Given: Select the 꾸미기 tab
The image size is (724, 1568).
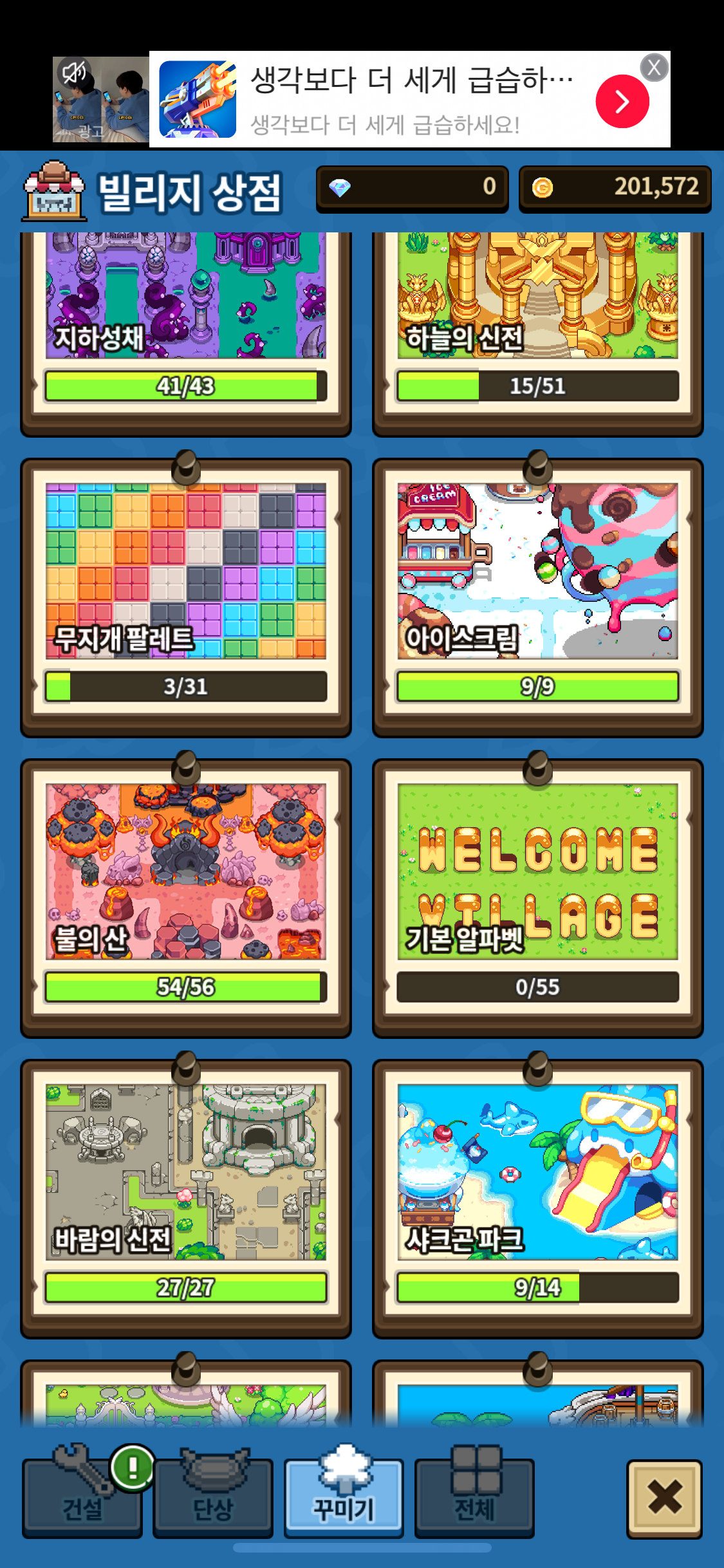Looking at the screenshot, I should pyautogui.click(x=344, y=1495).
